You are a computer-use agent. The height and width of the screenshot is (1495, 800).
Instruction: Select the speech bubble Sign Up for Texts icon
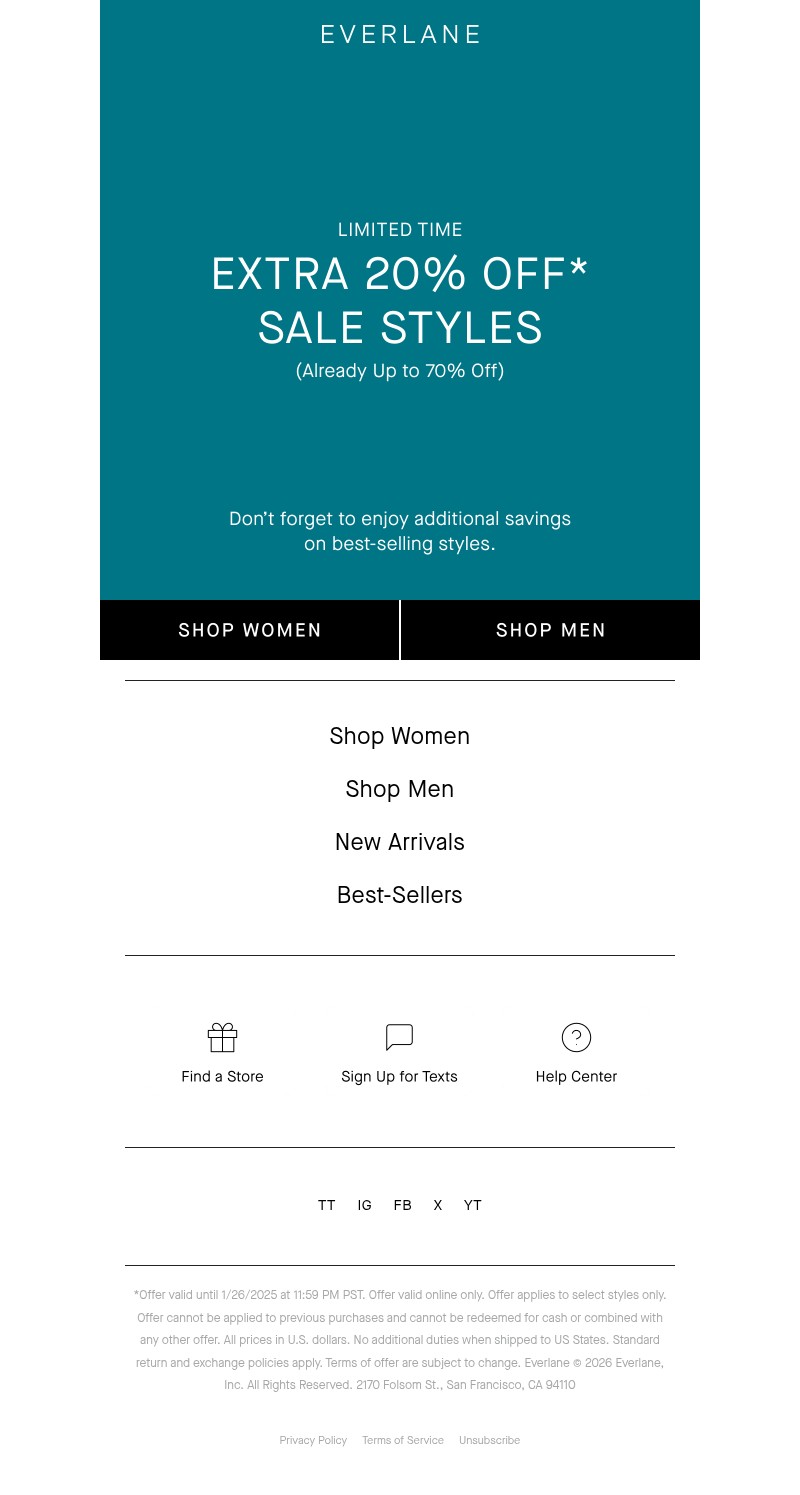click(x=399, y=1037)
